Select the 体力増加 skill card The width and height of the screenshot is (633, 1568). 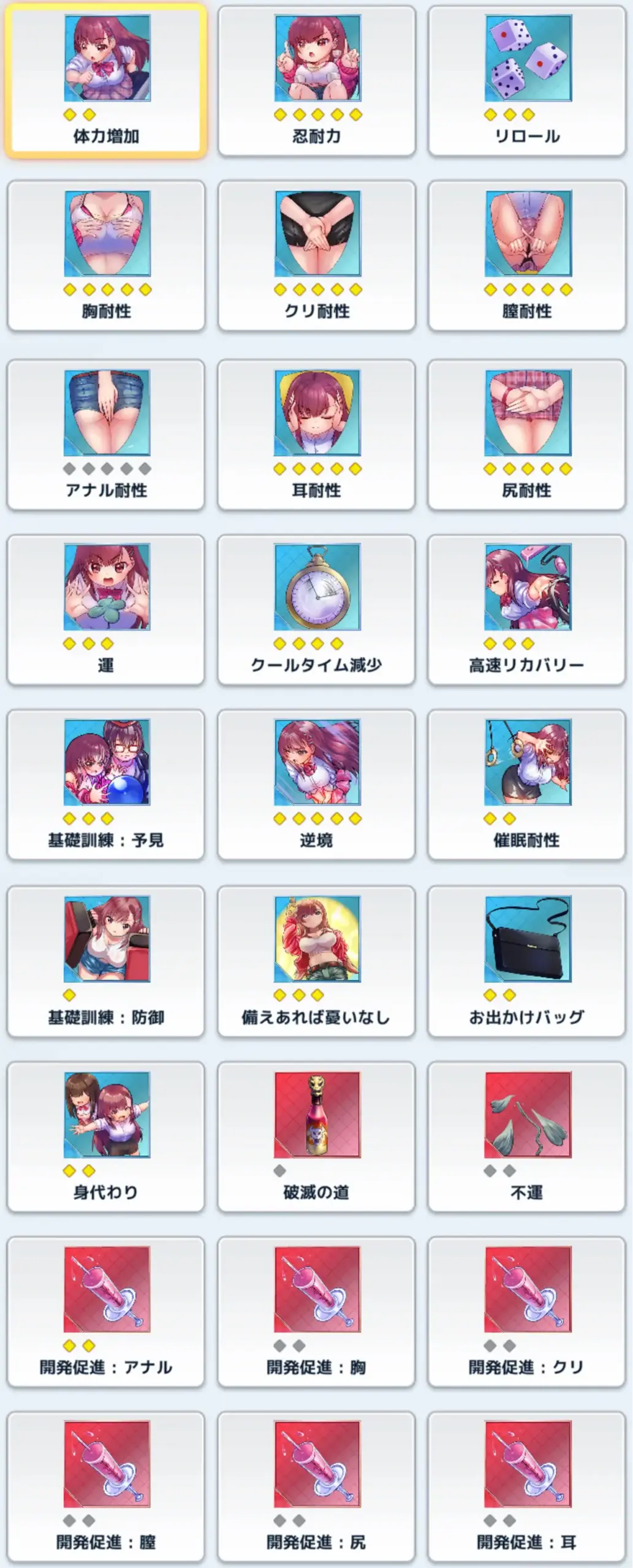pos(106,81)
